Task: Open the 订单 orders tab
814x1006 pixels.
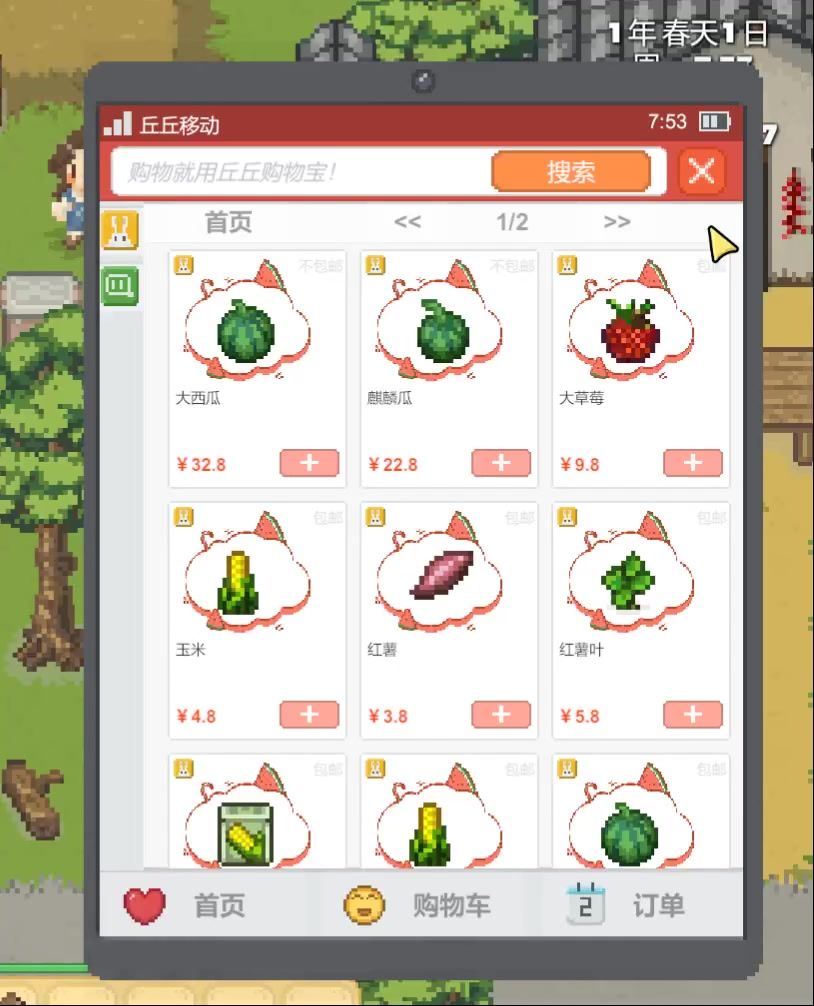Action: pyautogui.click(x=628, y=906)
